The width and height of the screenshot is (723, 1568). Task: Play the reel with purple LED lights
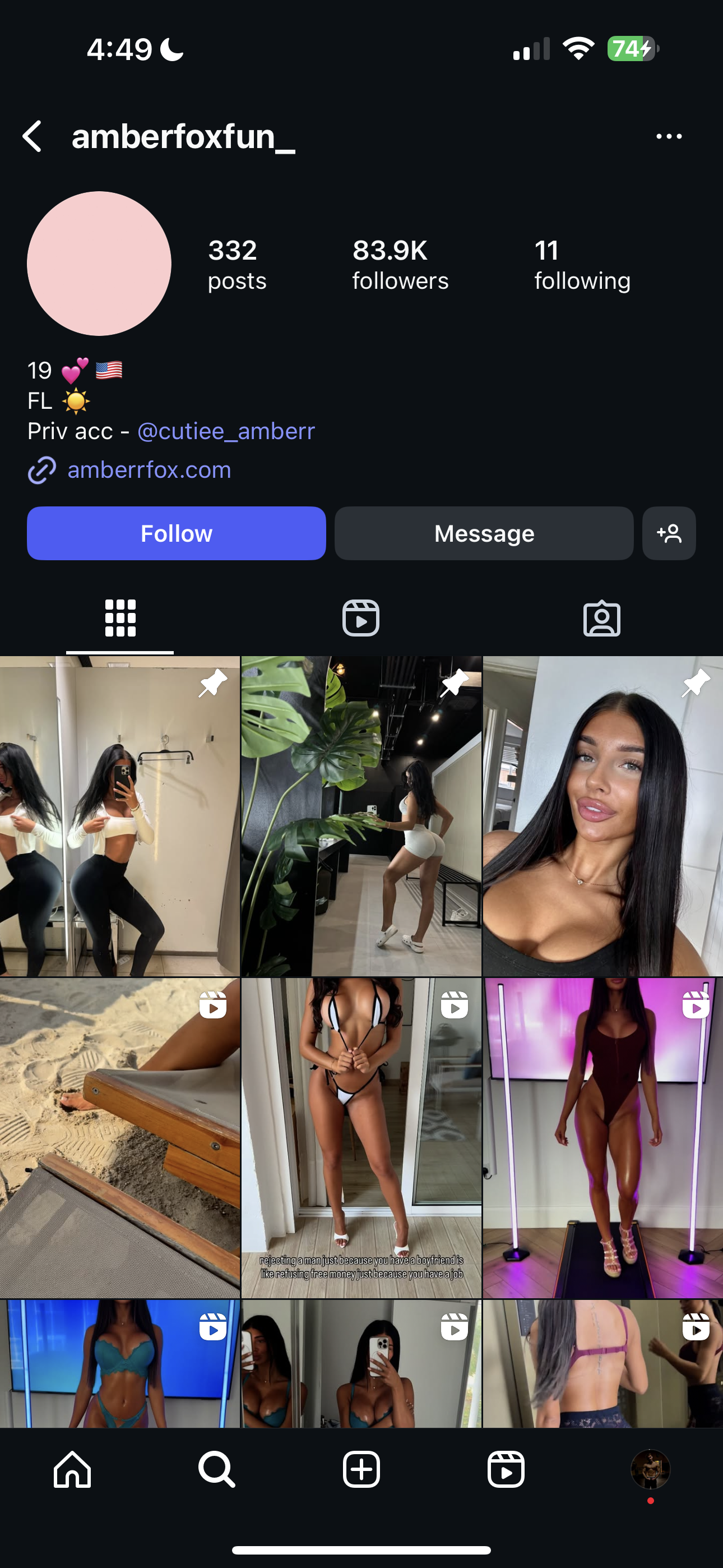(602, 1137)
